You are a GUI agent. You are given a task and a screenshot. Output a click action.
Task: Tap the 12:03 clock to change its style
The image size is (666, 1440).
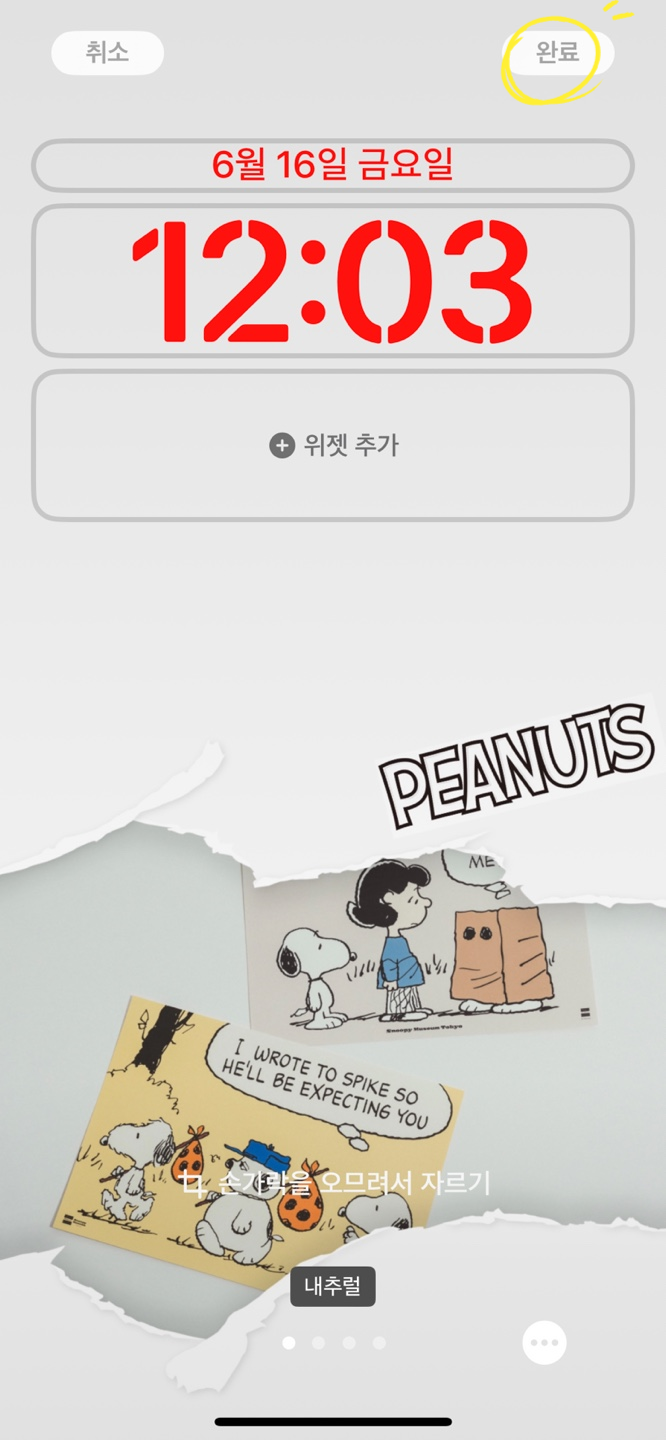click(x=333, y=281)
